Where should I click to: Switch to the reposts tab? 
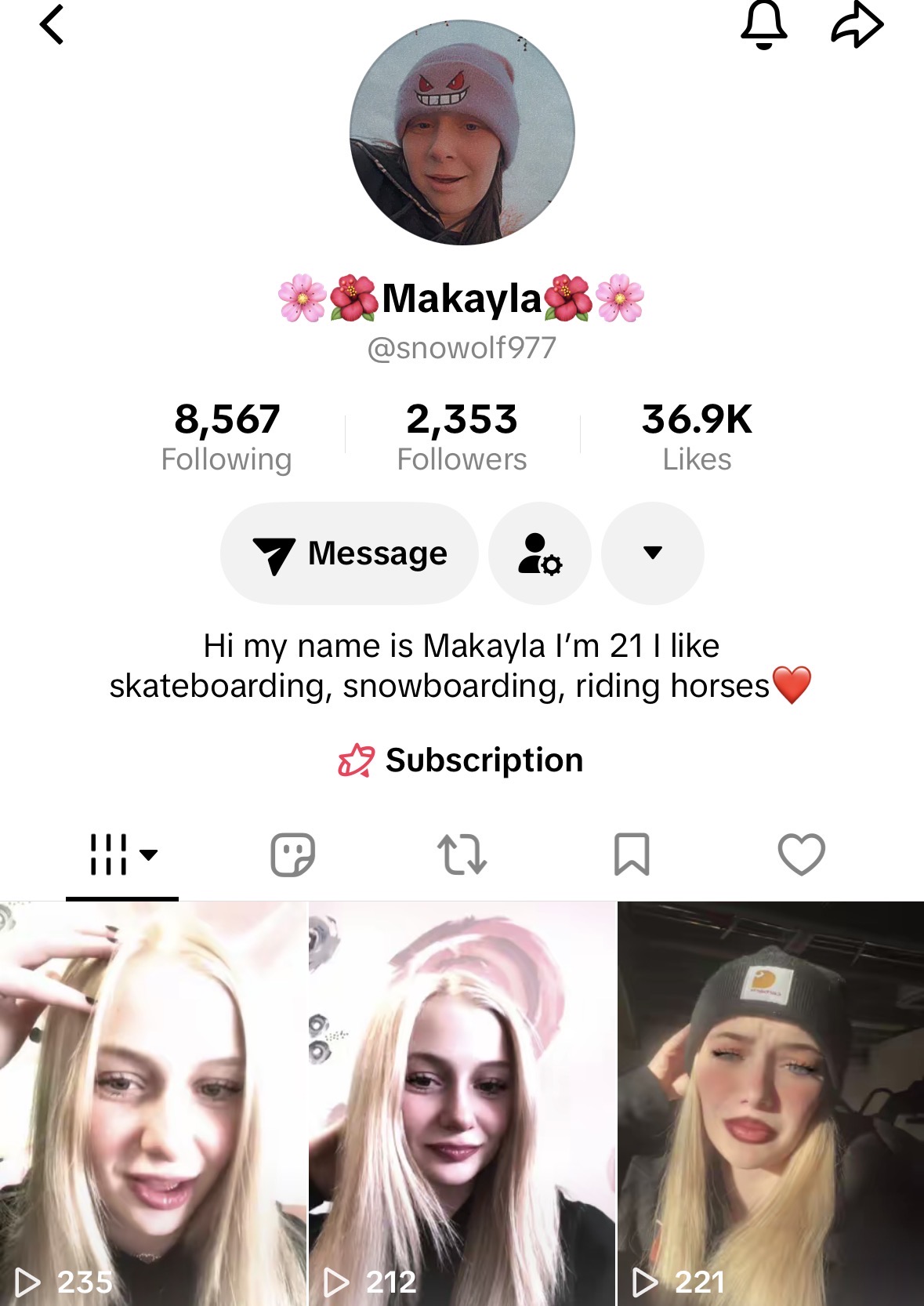point(462,854)
